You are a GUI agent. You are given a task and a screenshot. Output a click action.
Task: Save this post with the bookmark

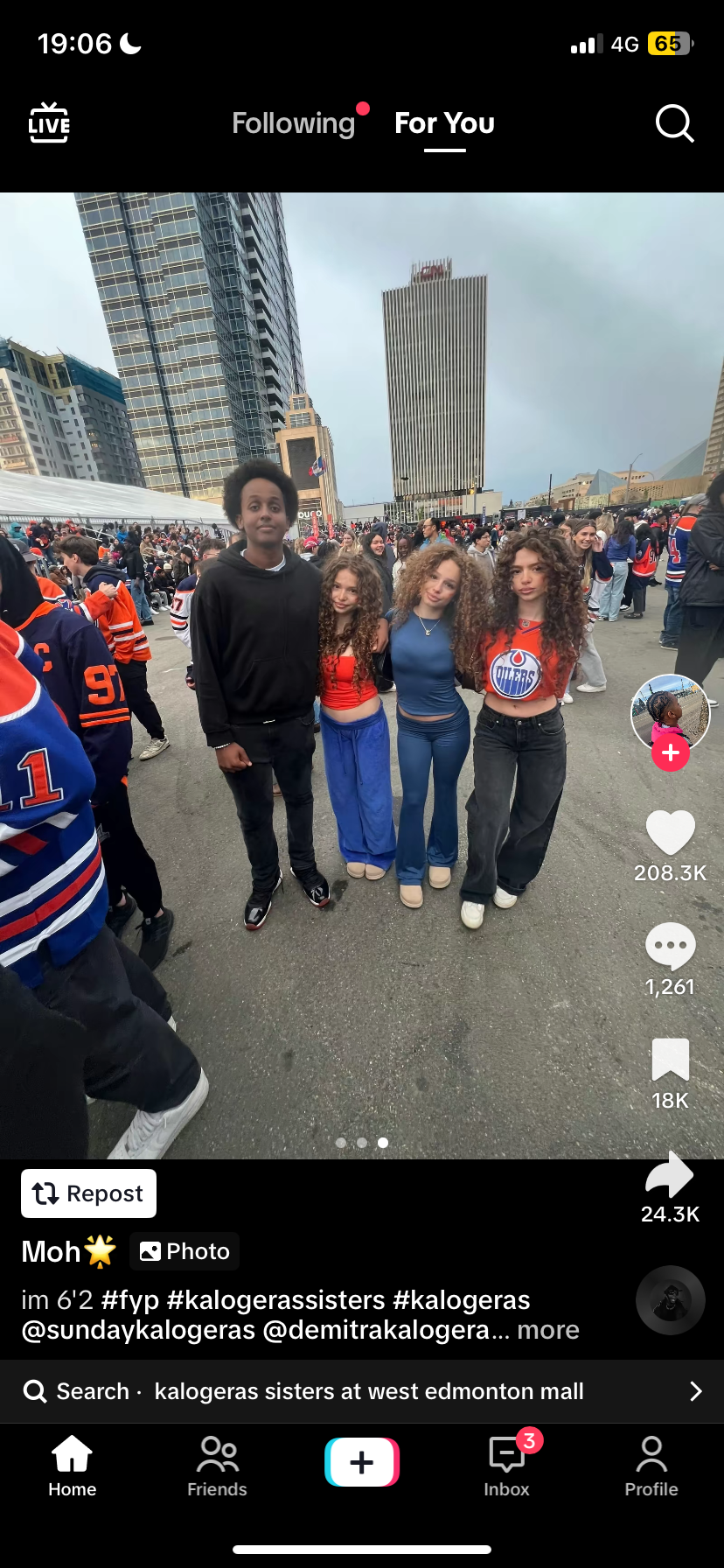(670, 1060)
